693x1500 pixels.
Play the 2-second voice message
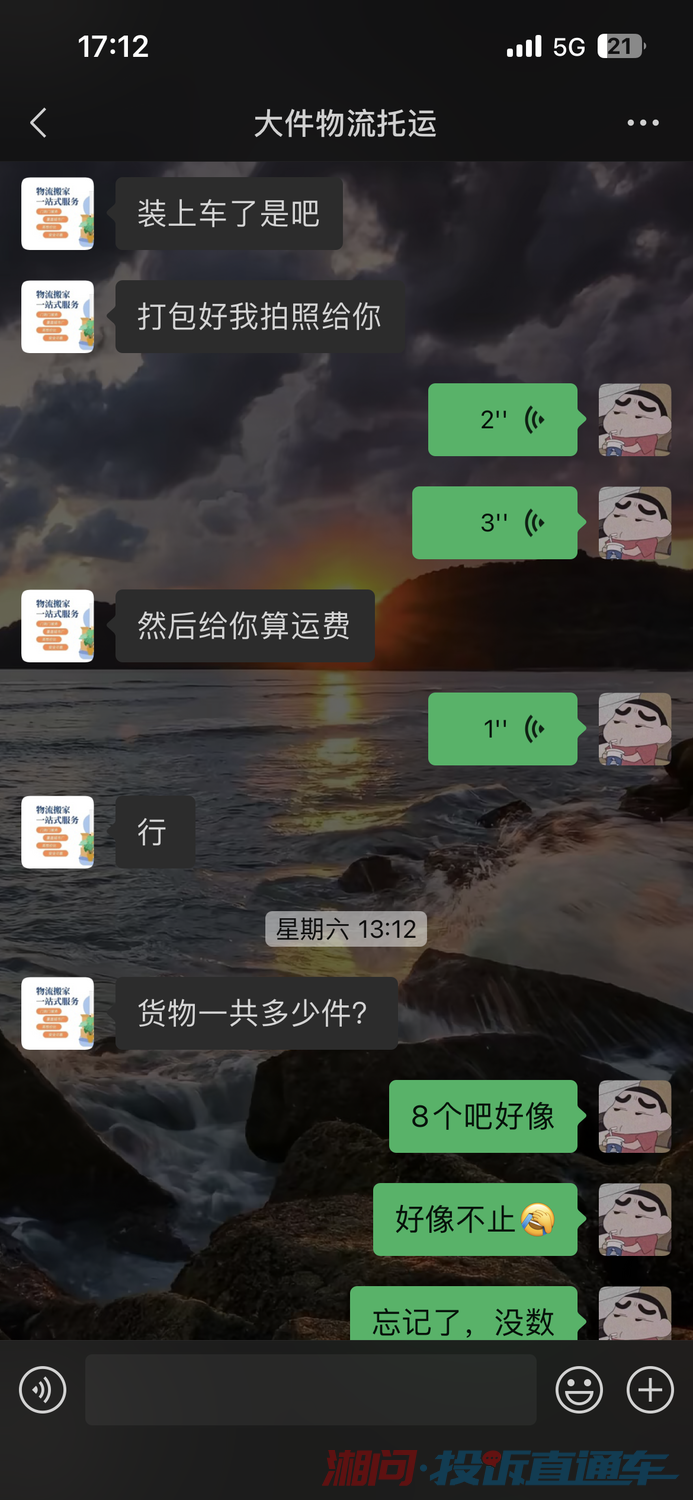503,420
